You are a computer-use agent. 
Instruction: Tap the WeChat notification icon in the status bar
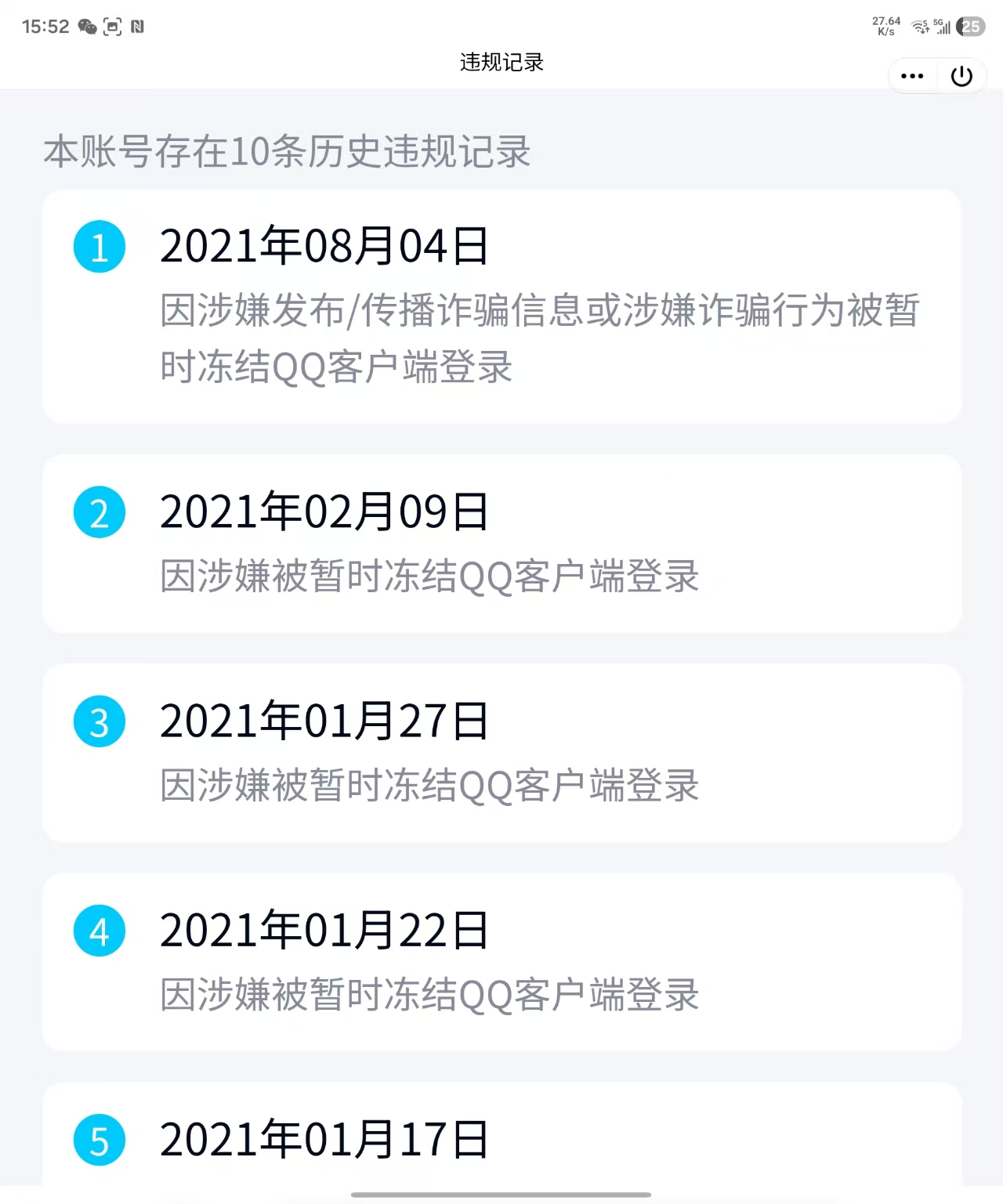pyautogui.click(x=86, y=26)
